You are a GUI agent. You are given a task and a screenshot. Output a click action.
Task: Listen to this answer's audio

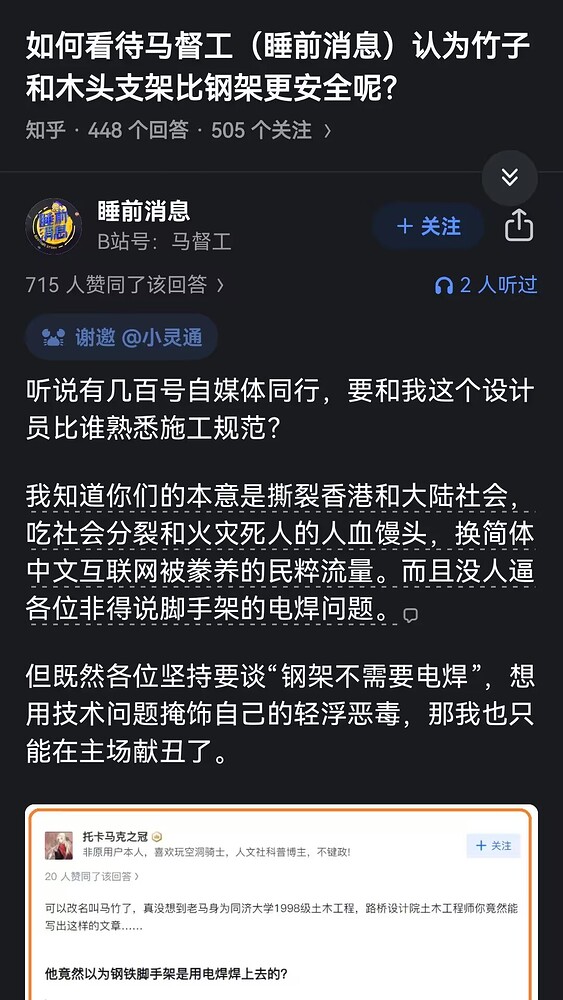click(486, 284)
